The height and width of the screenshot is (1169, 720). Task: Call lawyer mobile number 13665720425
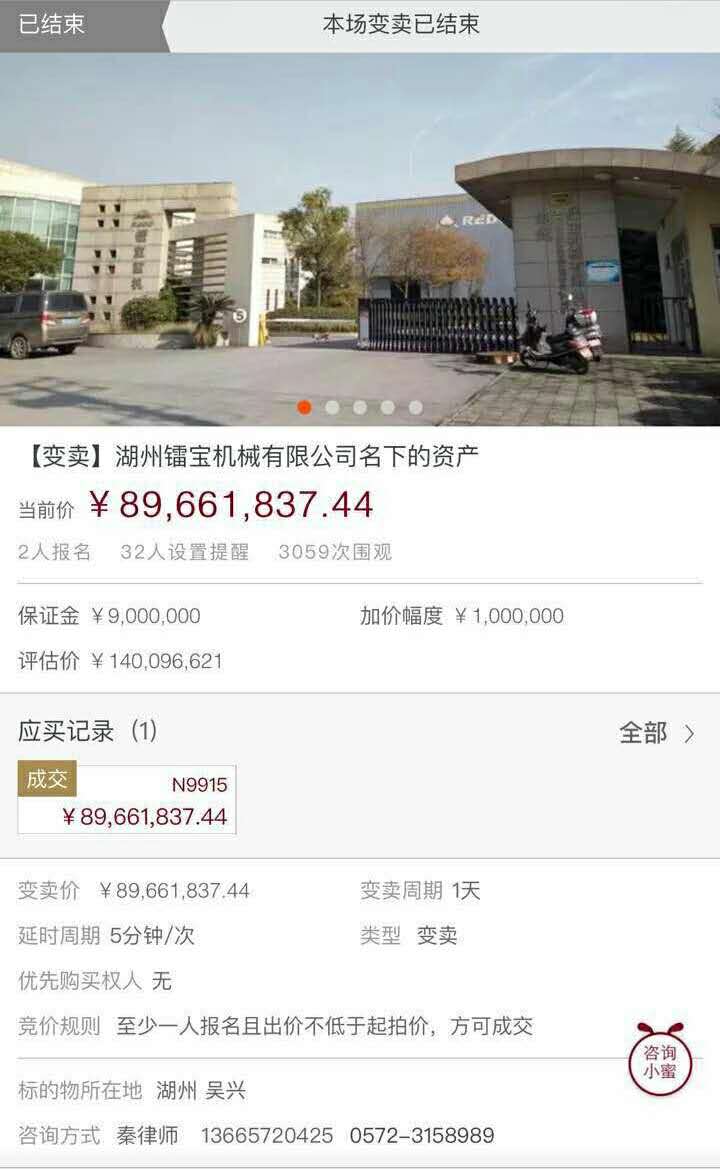coord(267,1136)
